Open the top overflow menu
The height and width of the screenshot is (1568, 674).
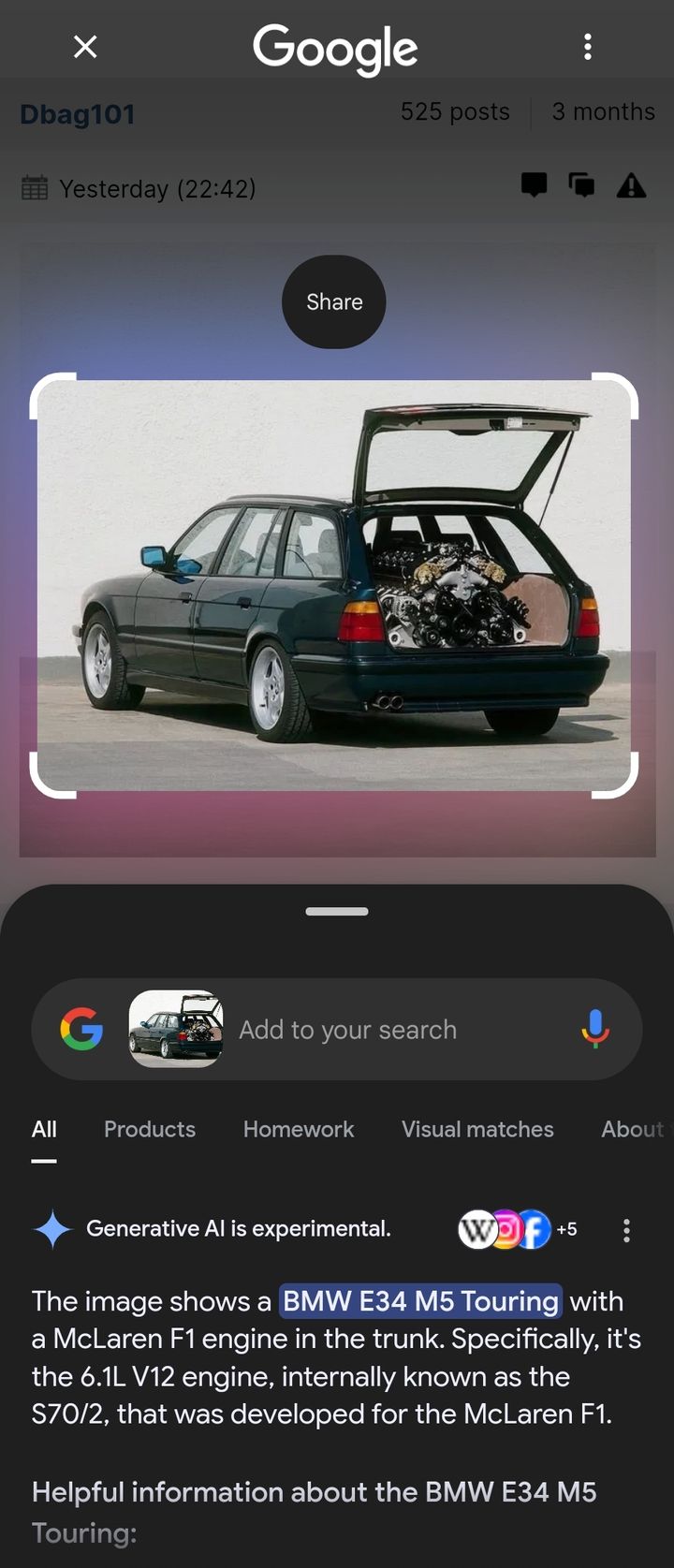588,47
